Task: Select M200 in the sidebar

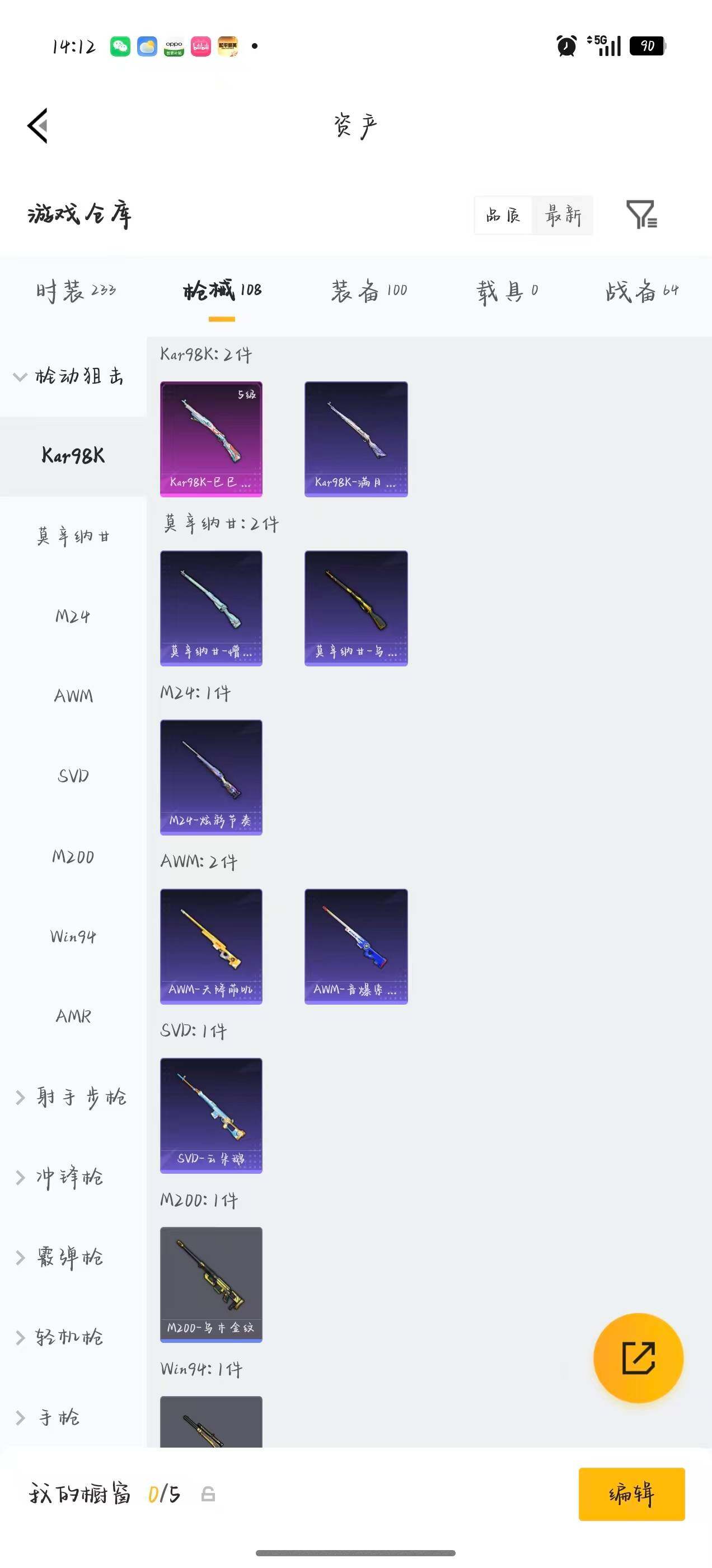Action: click(x=73, y=856)
